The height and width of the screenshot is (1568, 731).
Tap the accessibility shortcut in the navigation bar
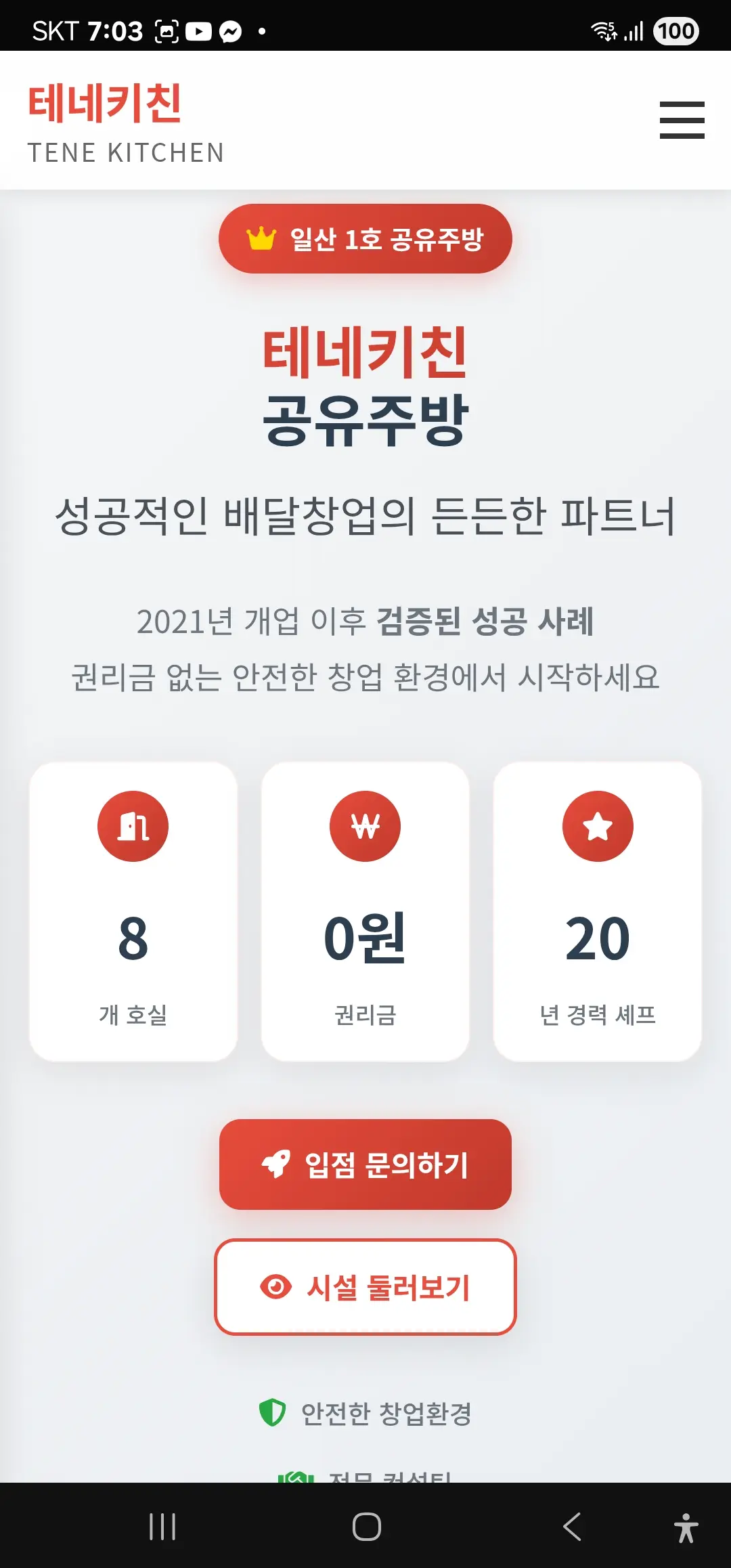pos(687,1527)
